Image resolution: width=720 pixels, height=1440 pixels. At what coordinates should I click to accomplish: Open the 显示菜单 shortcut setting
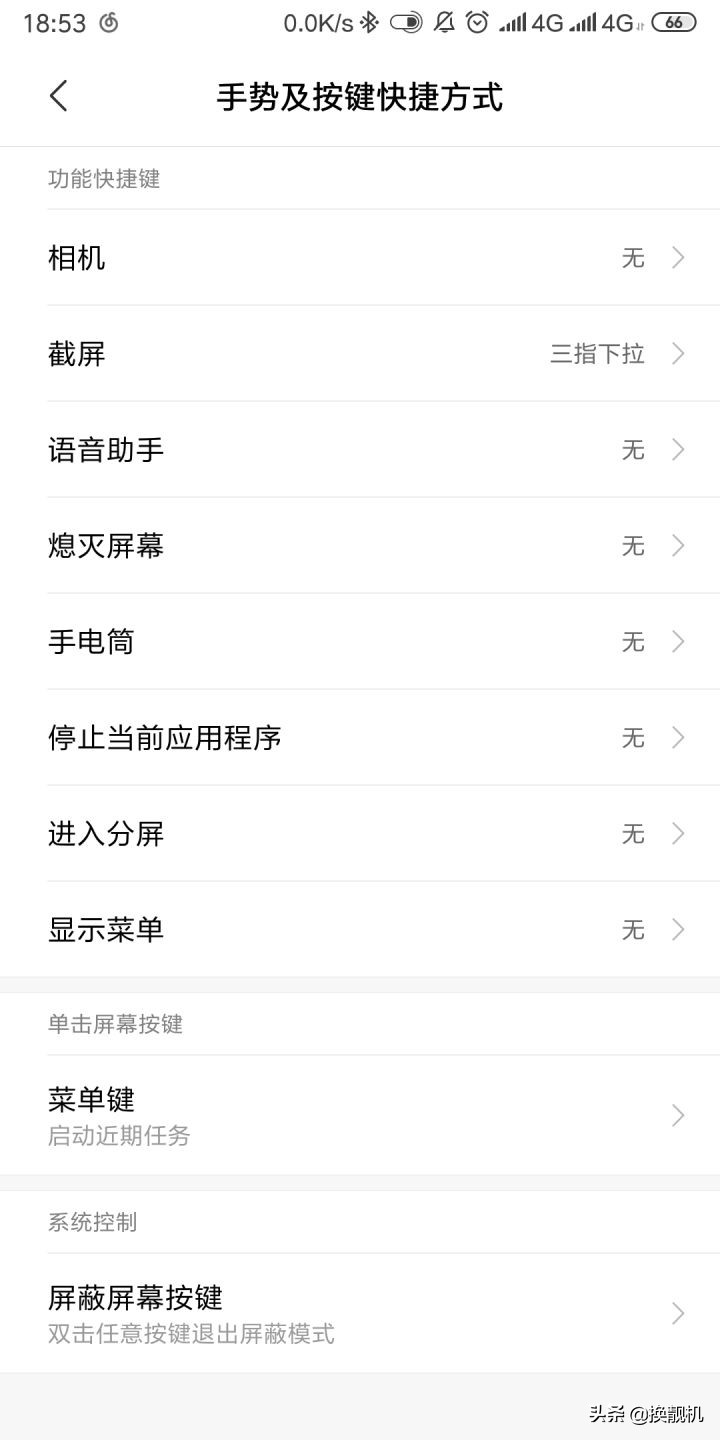coord(360,930)
